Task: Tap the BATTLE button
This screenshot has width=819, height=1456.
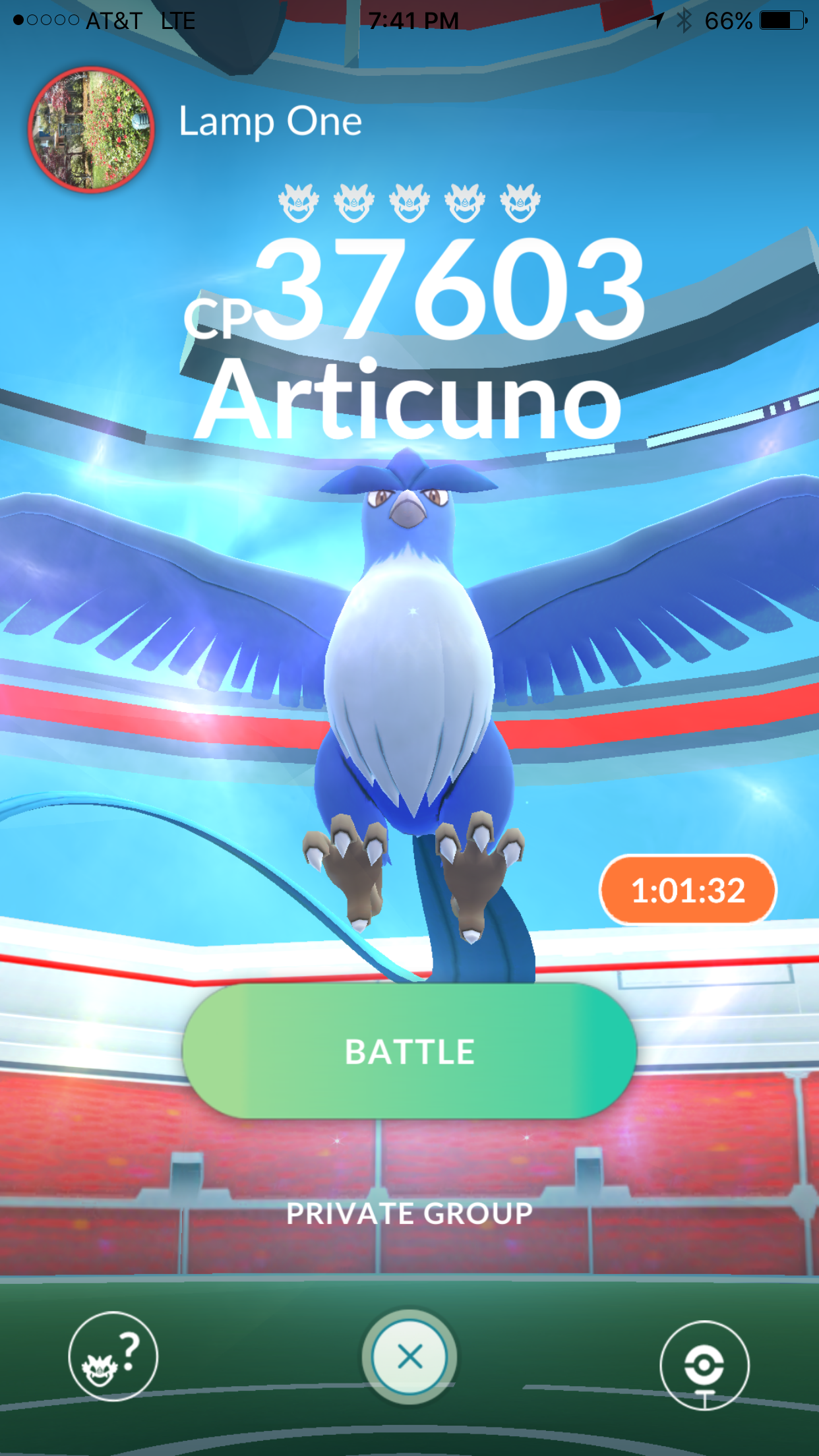Action: (409, 1050)
